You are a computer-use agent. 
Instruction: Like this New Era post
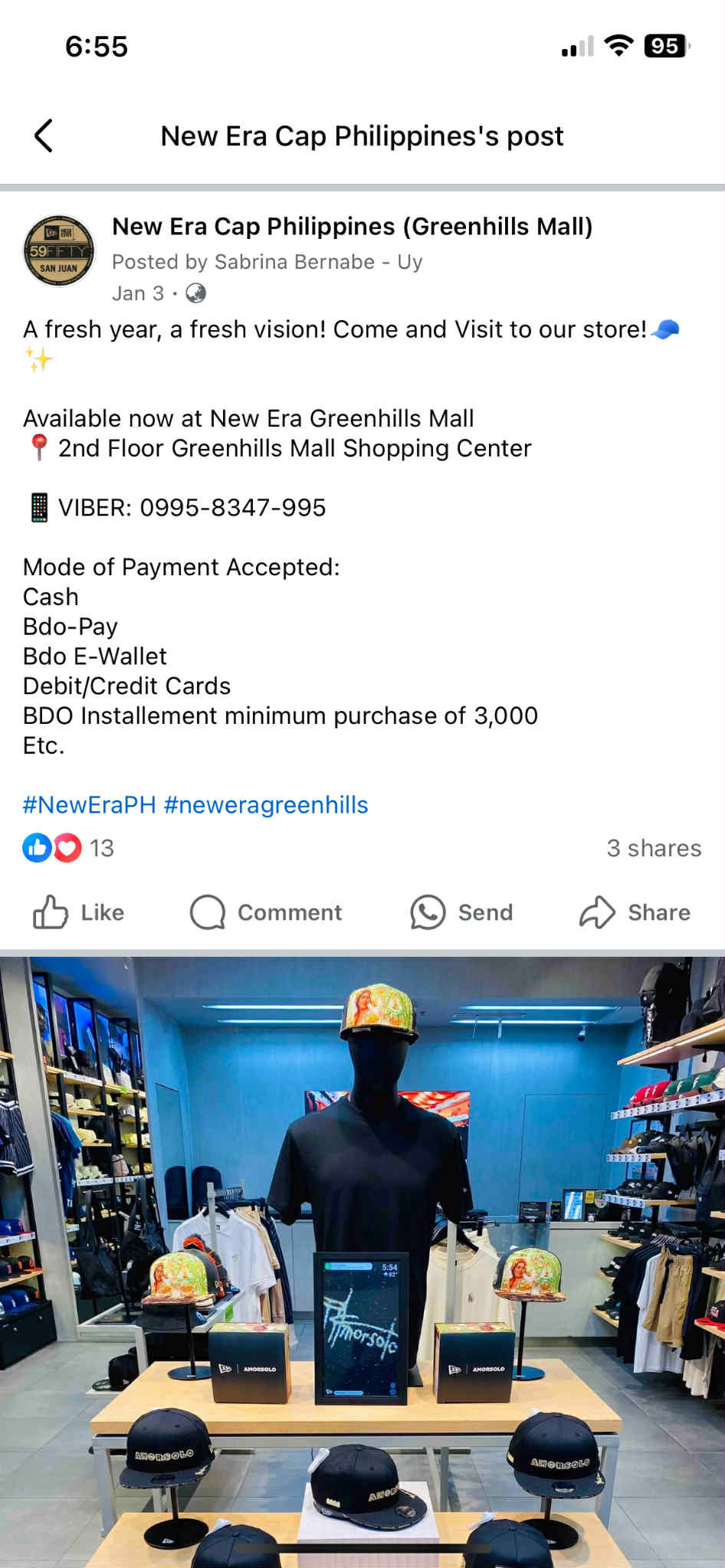point(78,912)
